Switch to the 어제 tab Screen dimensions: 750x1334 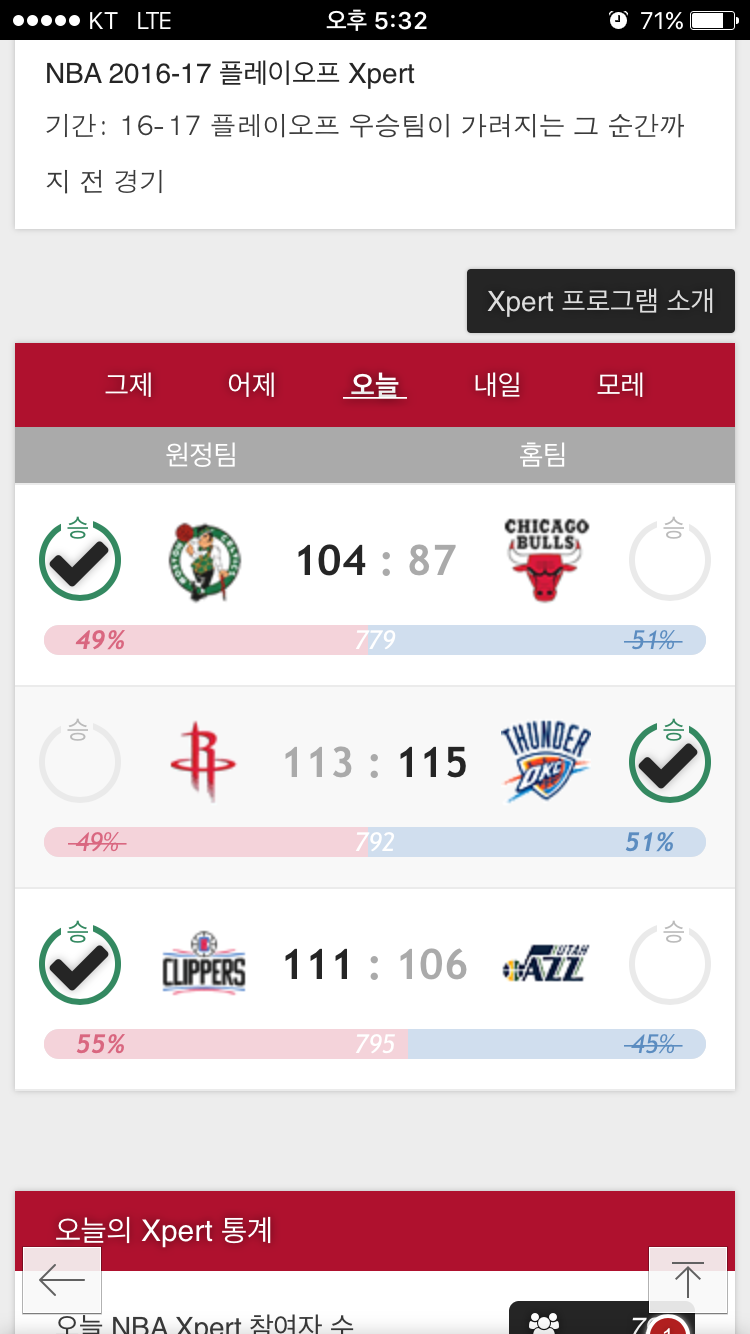tap(252, 384)
